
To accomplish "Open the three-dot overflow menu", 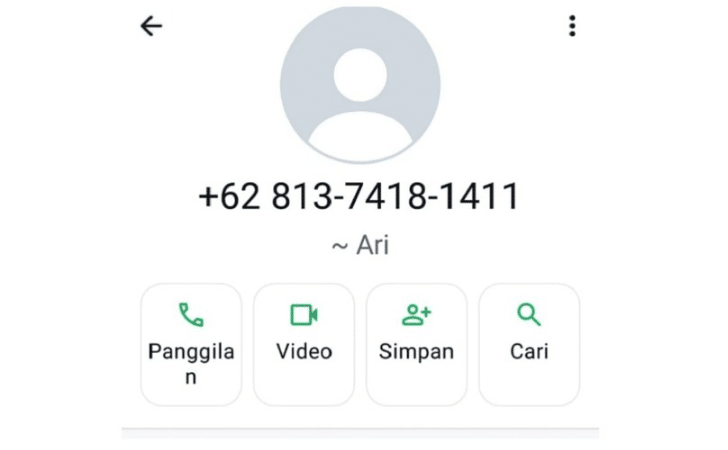I will point(572,27).
